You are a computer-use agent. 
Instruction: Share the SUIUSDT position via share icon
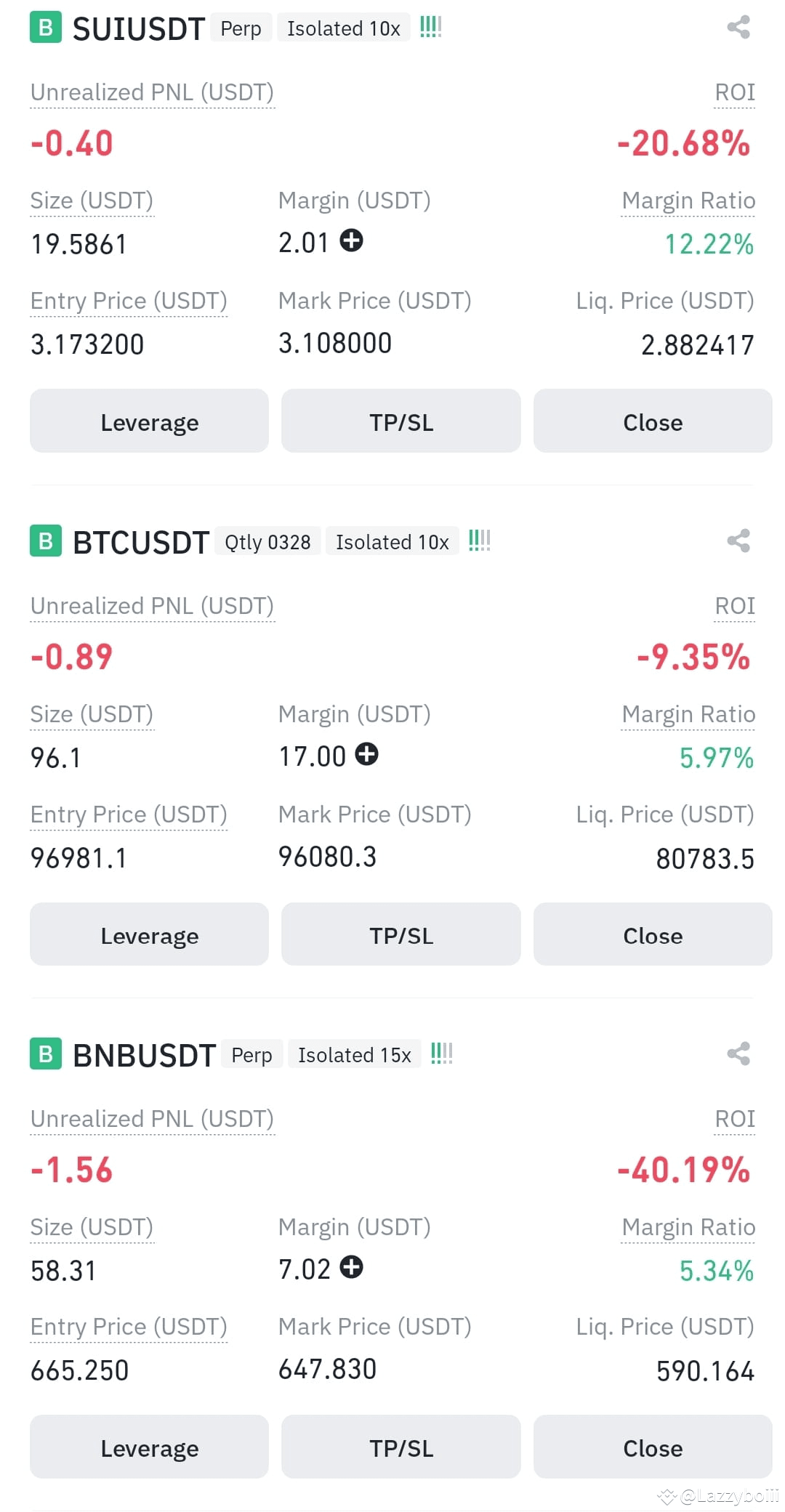tap(738, 28)
